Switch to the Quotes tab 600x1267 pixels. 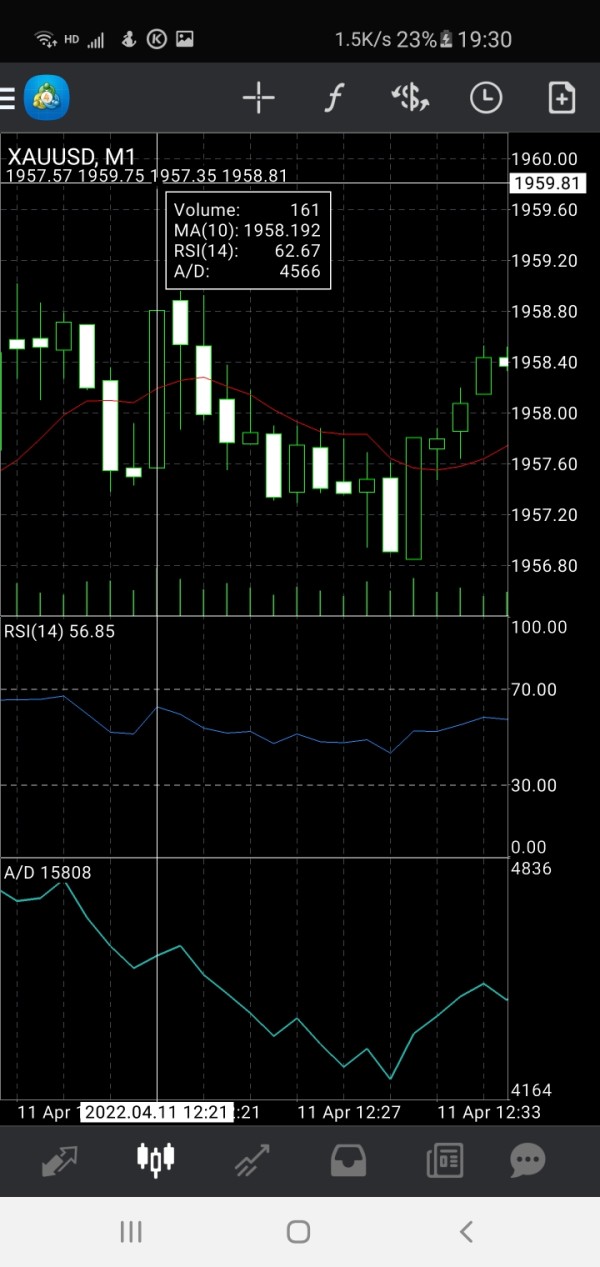59,1160
